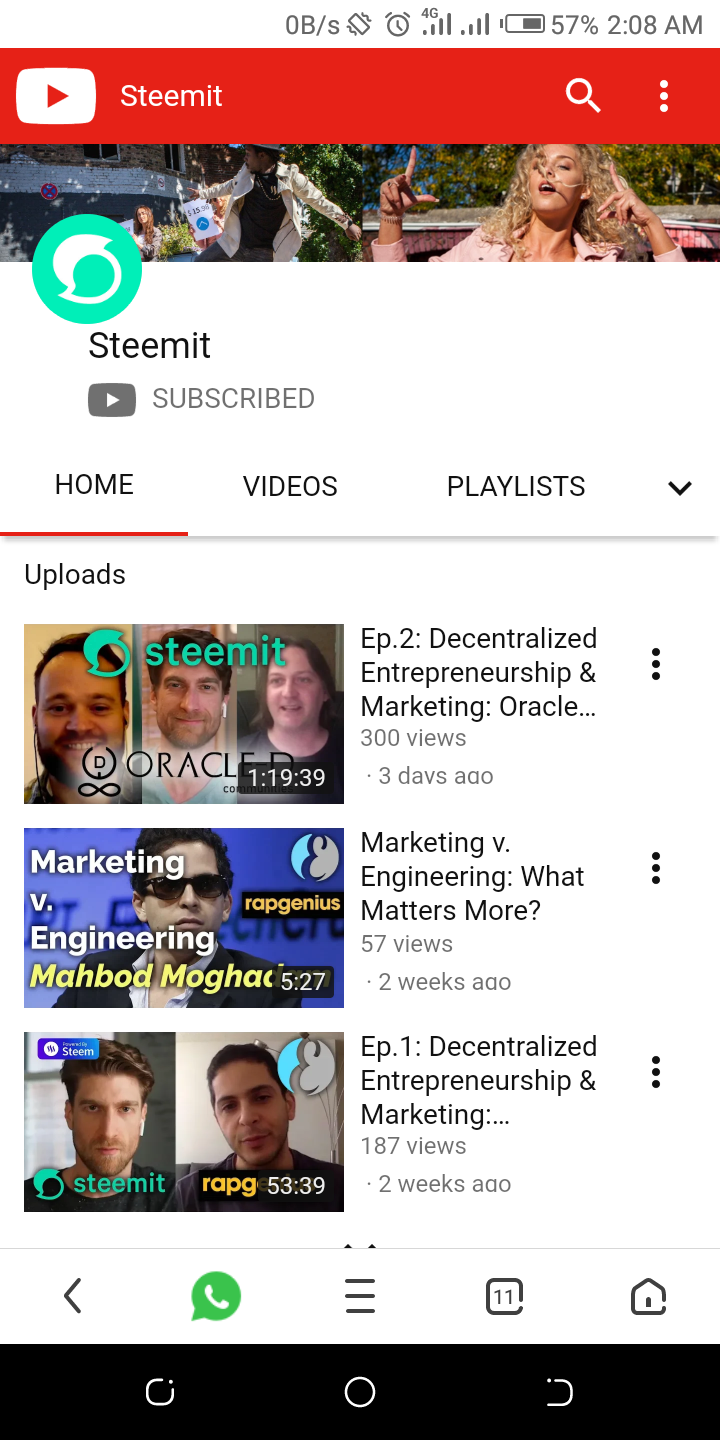Open the WhatsApp share shortcut
Viewport: 720px width, 1440px height.
[x=216, y=1297]
